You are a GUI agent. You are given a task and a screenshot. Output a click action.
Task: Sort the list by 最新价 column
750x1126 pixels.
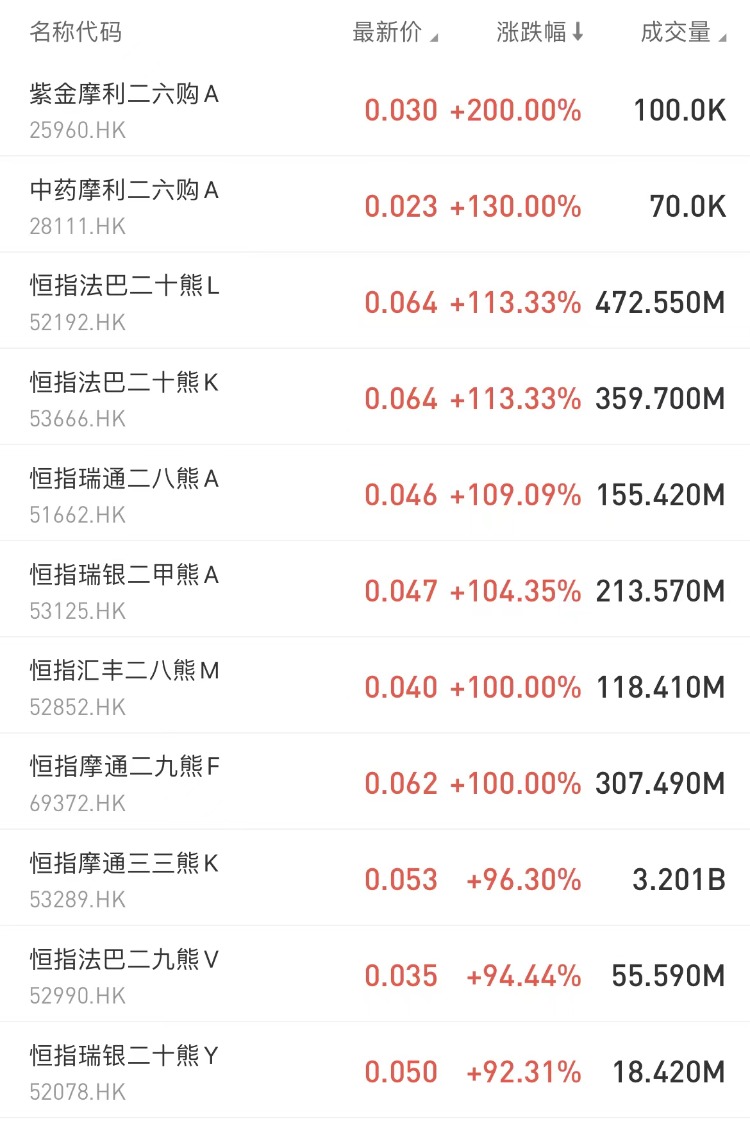394,32
